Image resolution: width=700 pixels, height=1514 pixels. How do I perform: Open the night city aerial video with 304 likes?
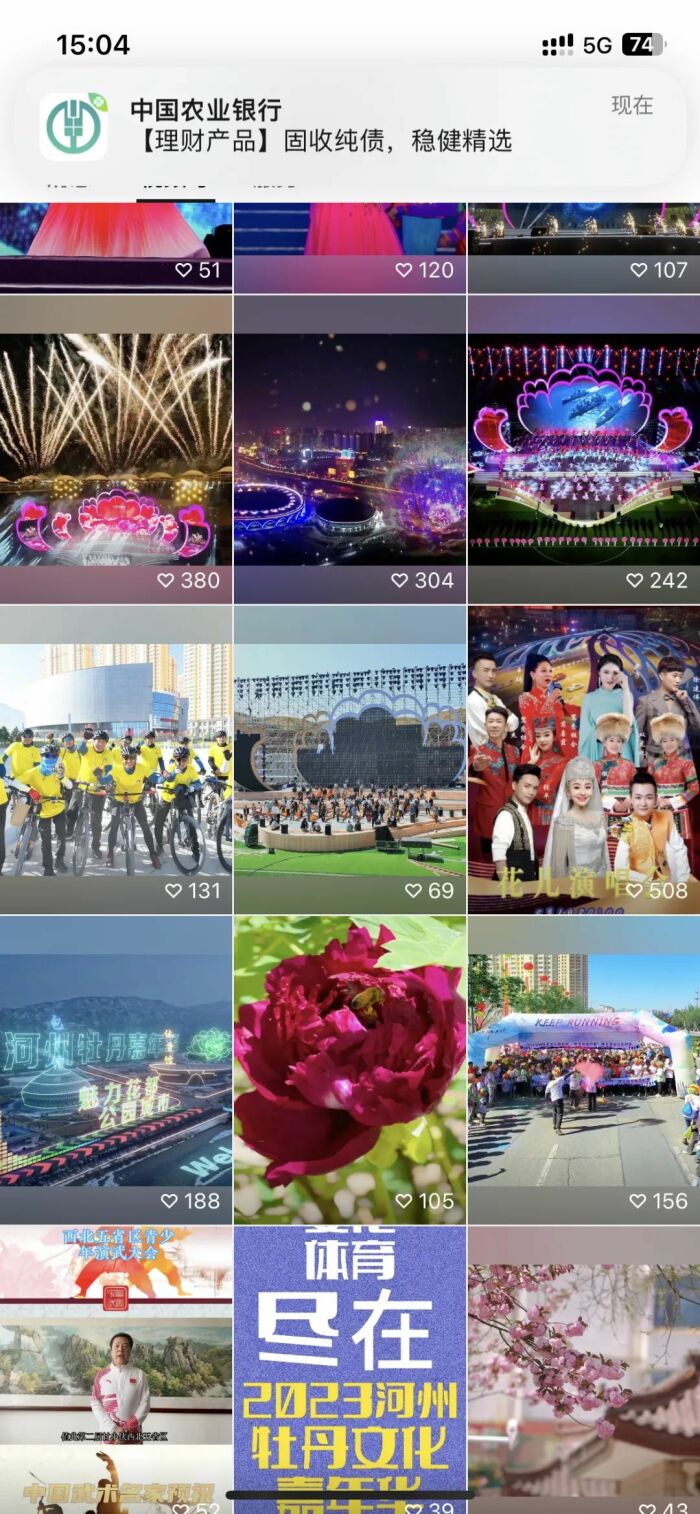350,450
